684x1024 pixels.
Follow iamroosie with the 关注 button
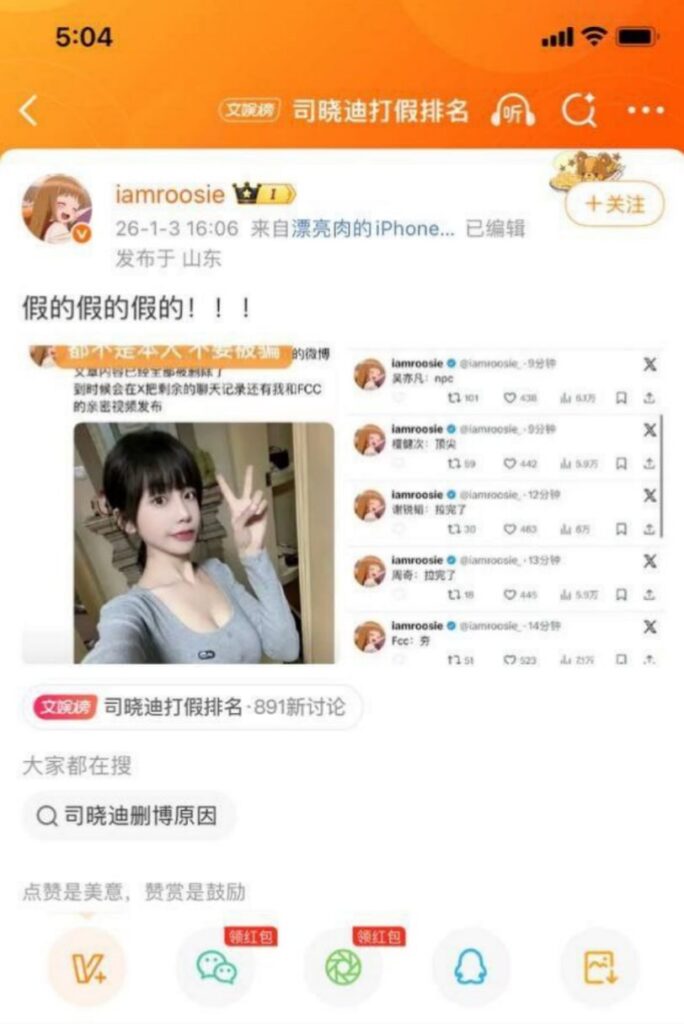pos(614,205)
